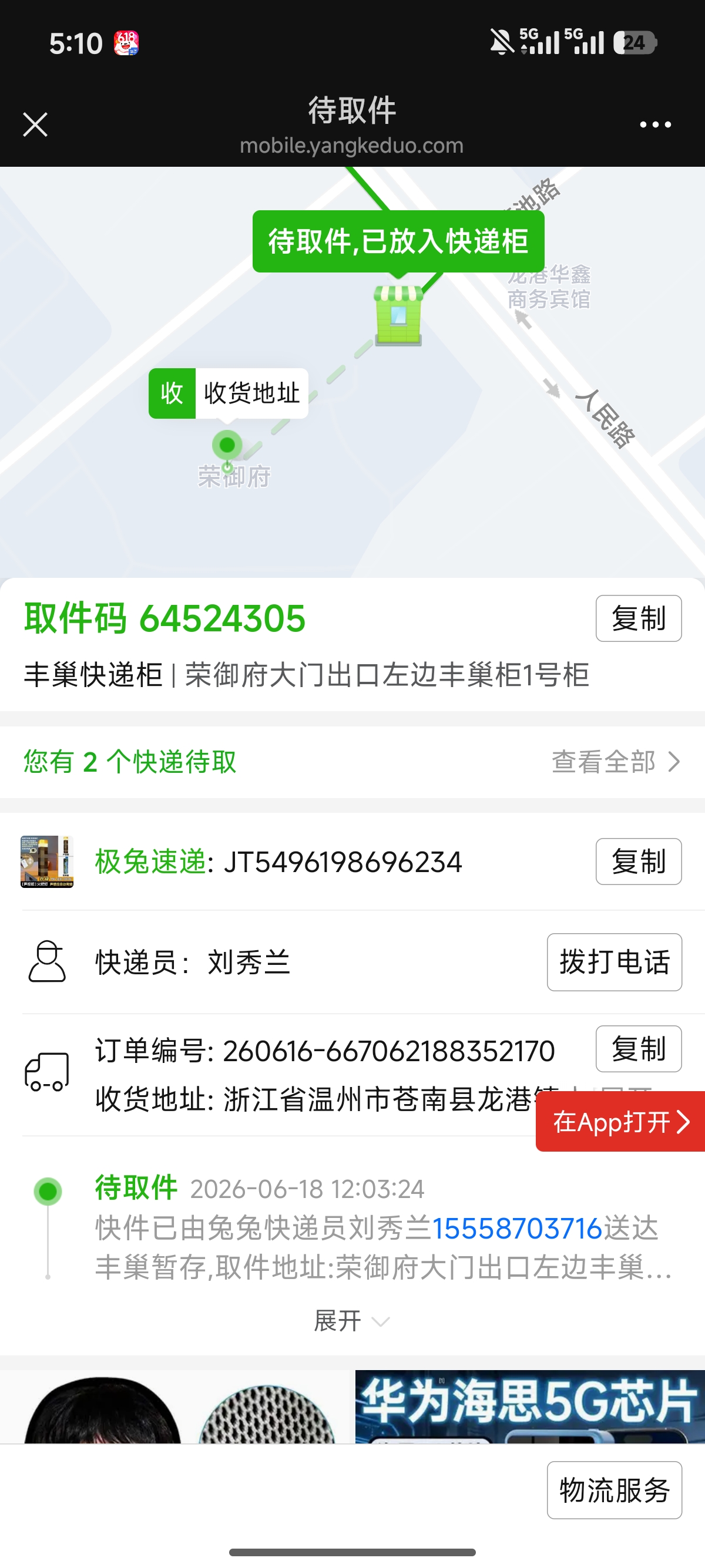
Task: Open in app via 在App打开
Action: 620,1121
